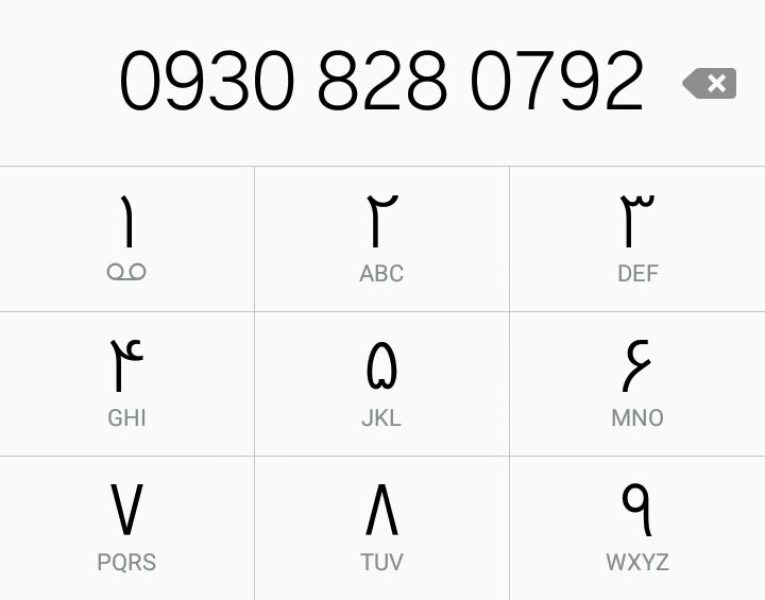
Task: Dial the voicemail key ۱
Action: [x=127, y=239]
